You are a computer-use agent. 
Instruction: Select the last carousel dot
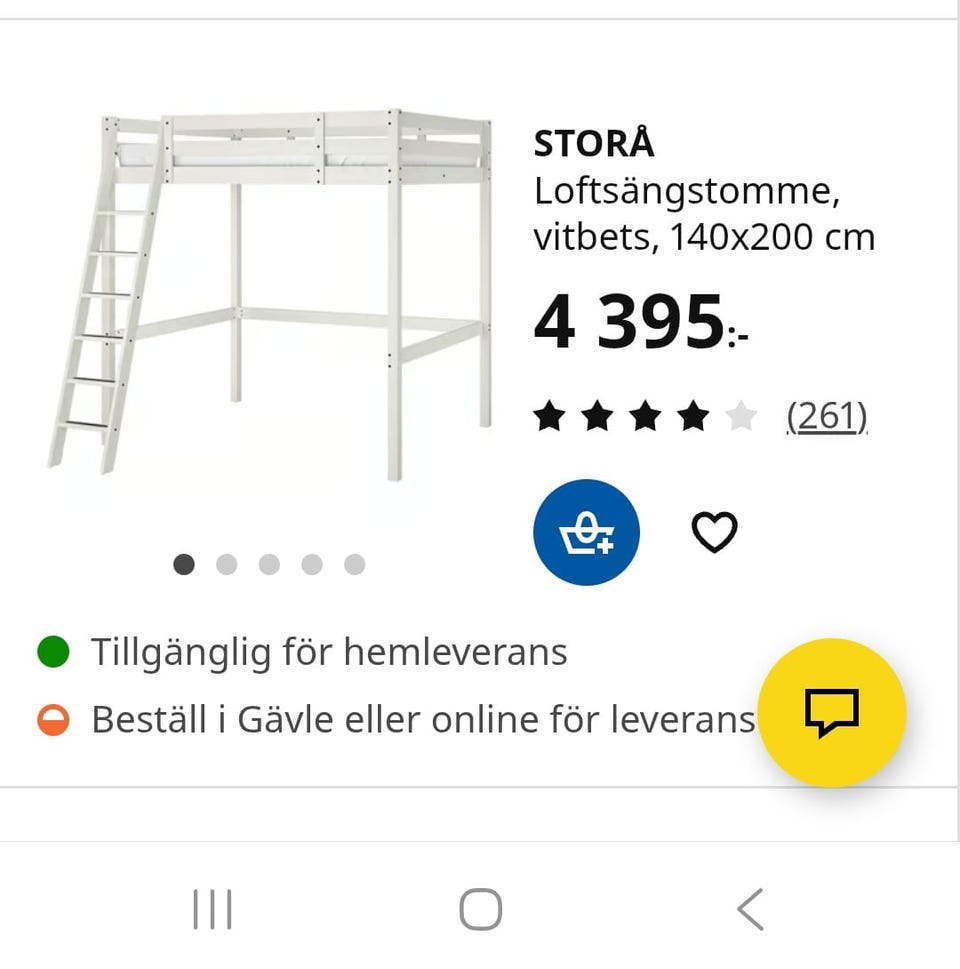[354, 564]
